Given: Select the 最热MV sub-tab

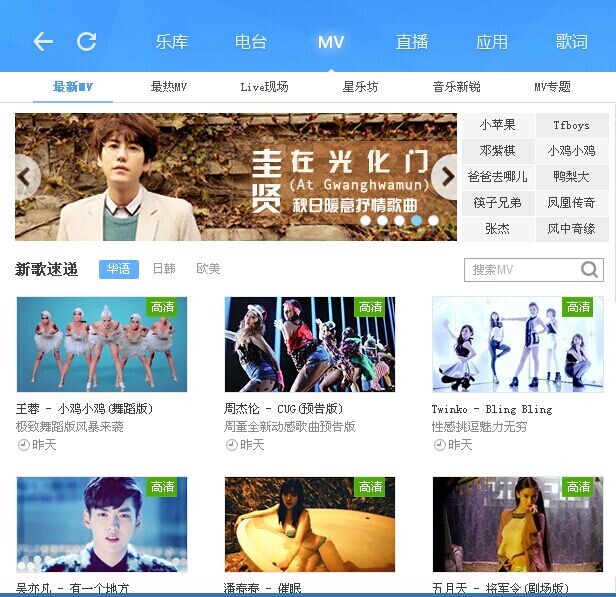Looking at the screenshot, I should [x=169, y=87].
